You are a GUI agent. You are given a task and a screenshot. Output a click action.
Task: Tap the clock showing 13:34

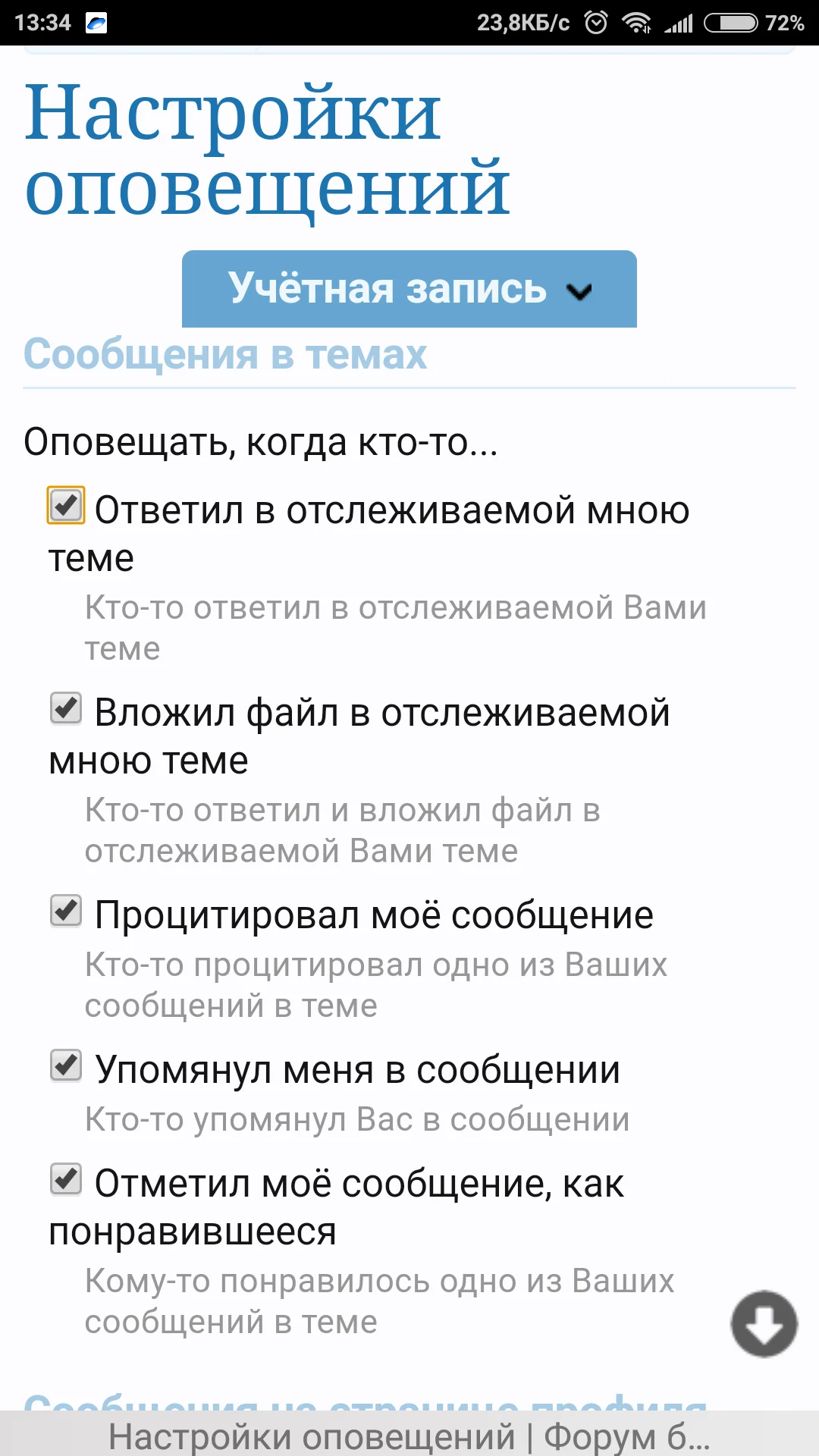pyautogui.click(x=42, y=23)
